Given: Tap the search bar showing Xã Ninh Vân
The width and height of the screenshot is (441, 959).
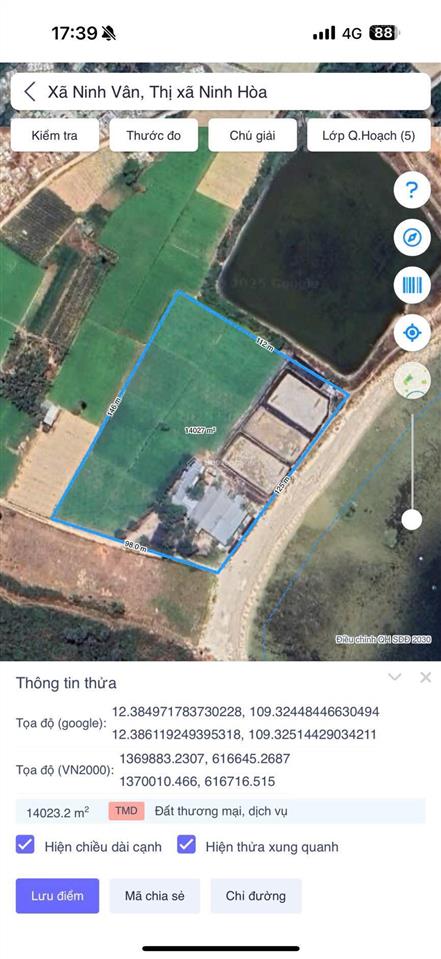Looking at the screenshot, I should tap(220, 92).
